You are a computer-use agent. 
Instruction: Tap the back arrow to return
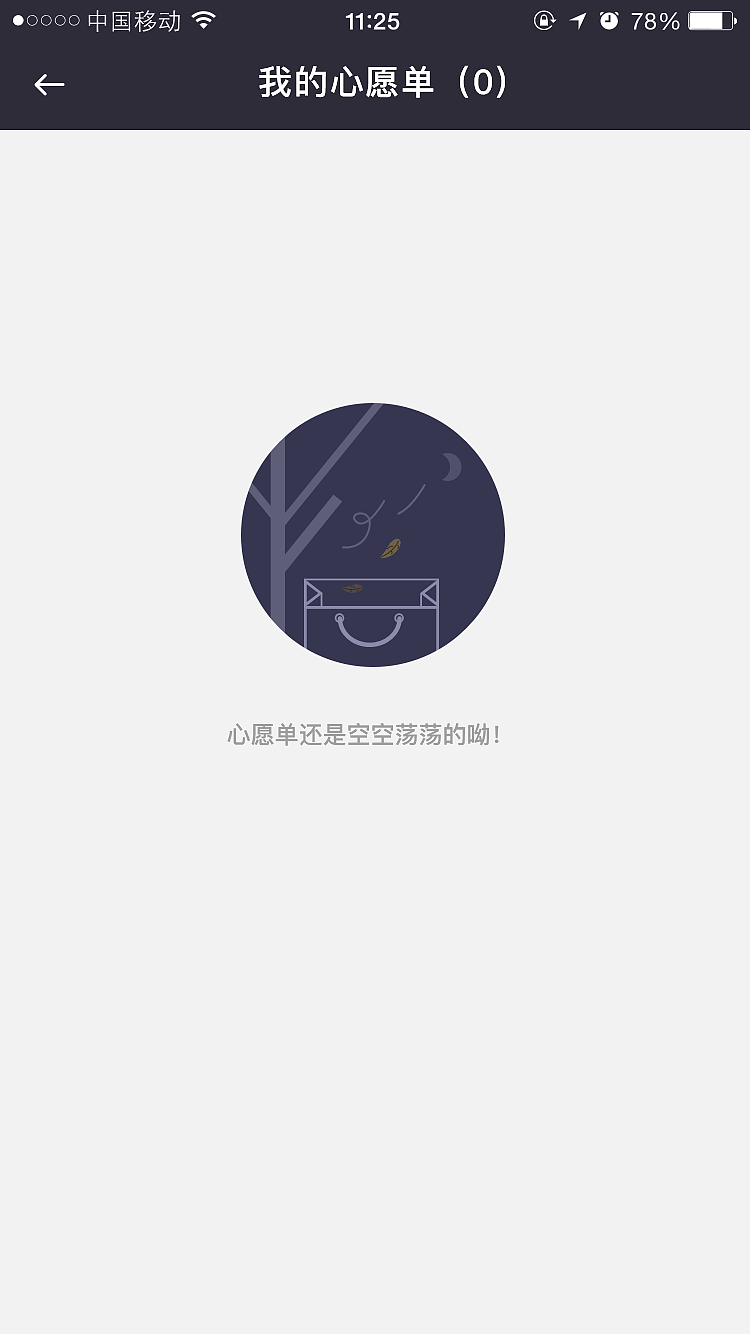[x=48, y=84]
